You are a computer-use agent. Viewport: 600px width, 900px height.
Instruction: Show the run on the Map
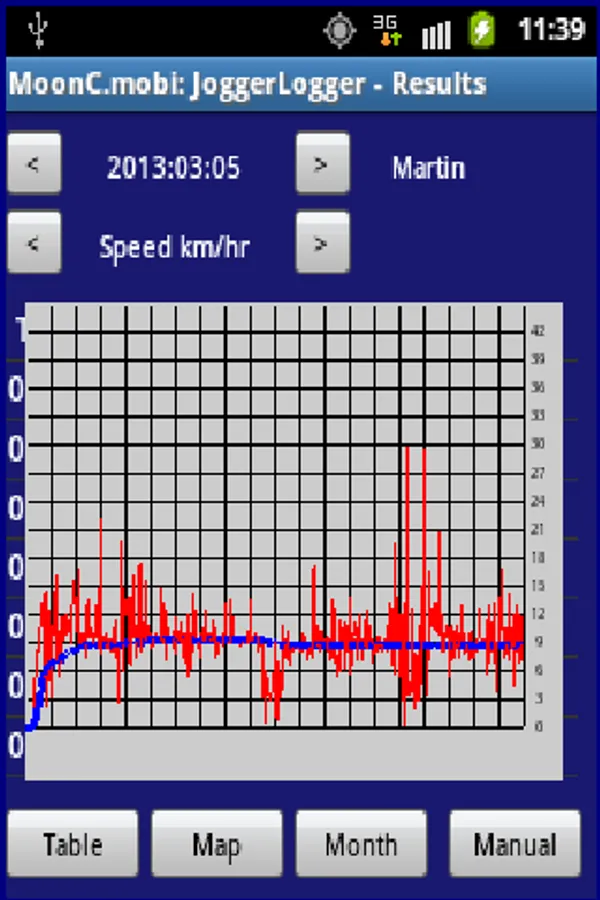tap(216, 845)
